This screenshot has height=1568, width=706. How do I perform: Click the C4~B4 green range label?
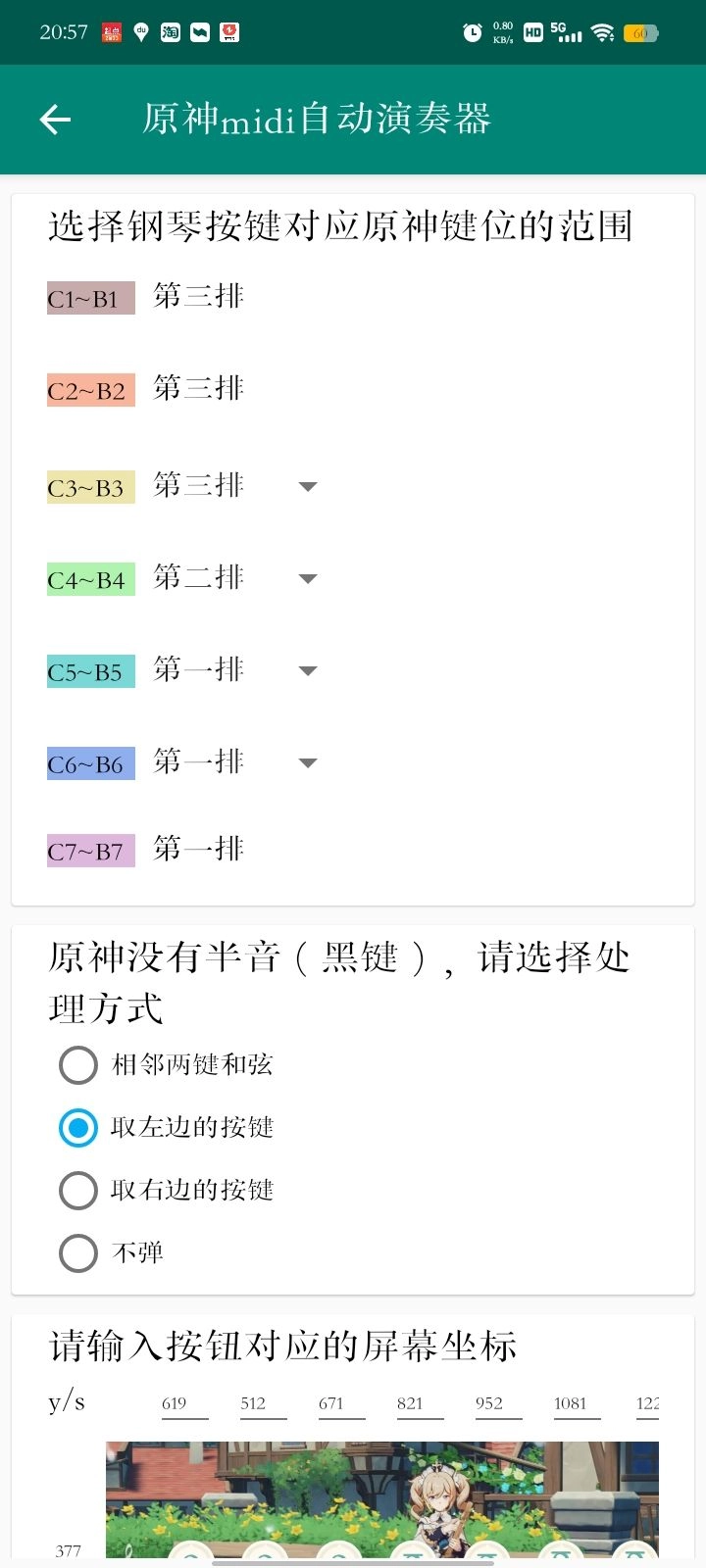point(89,579)
